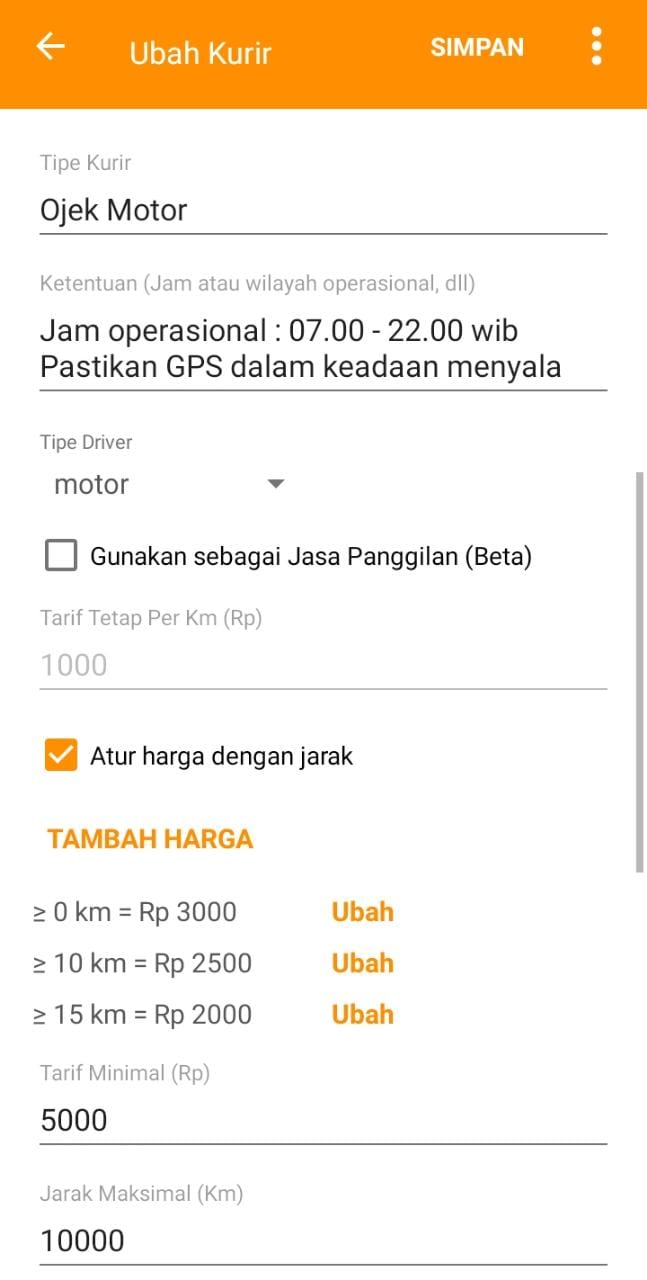This screenshot has height=1280, width=647.
Task: Edit the Jarak Maksimal field
Action: tap(322, 1241)
